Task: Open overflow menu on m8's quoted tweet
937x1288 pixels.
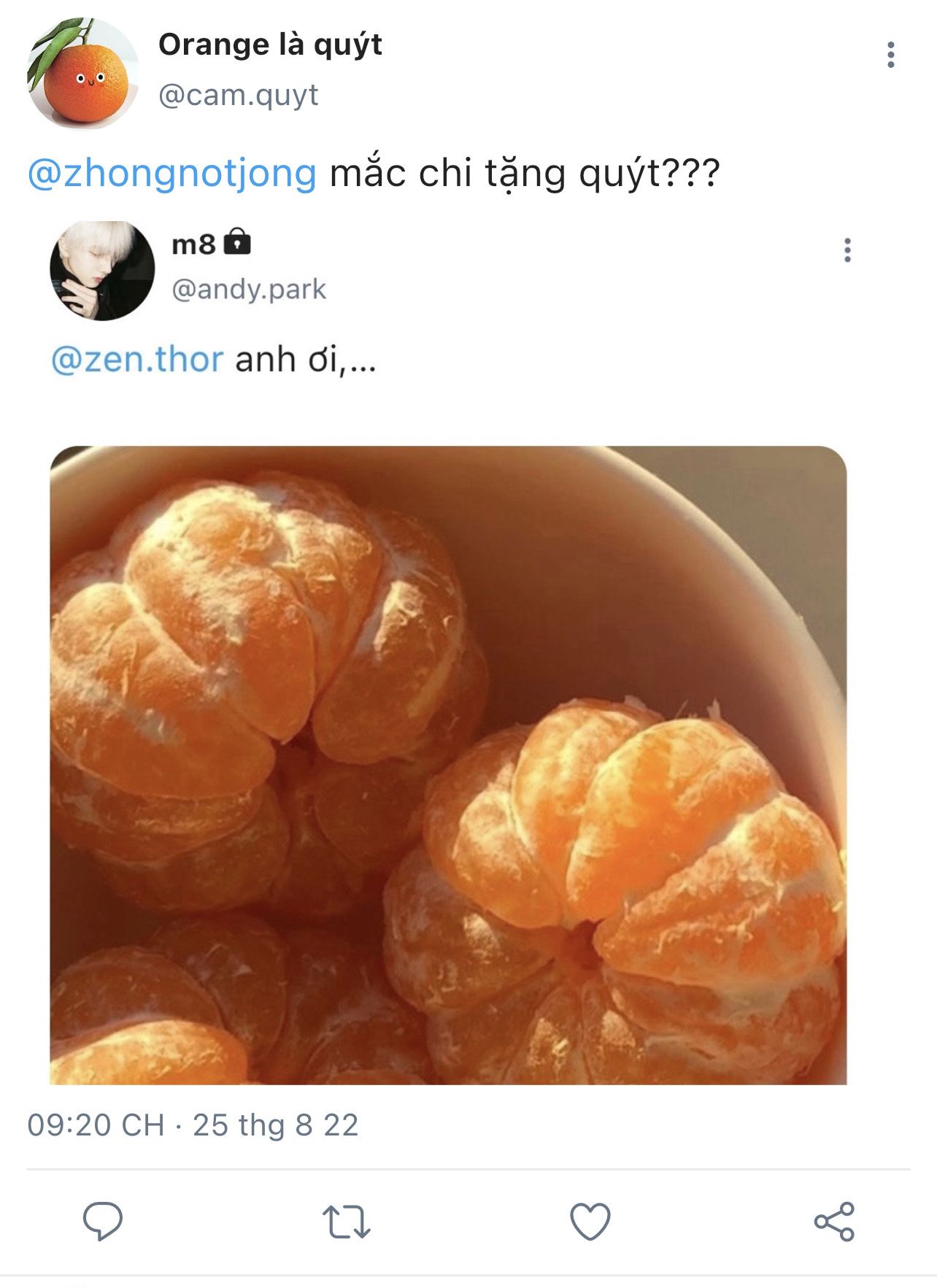Action: pos(847,250)
